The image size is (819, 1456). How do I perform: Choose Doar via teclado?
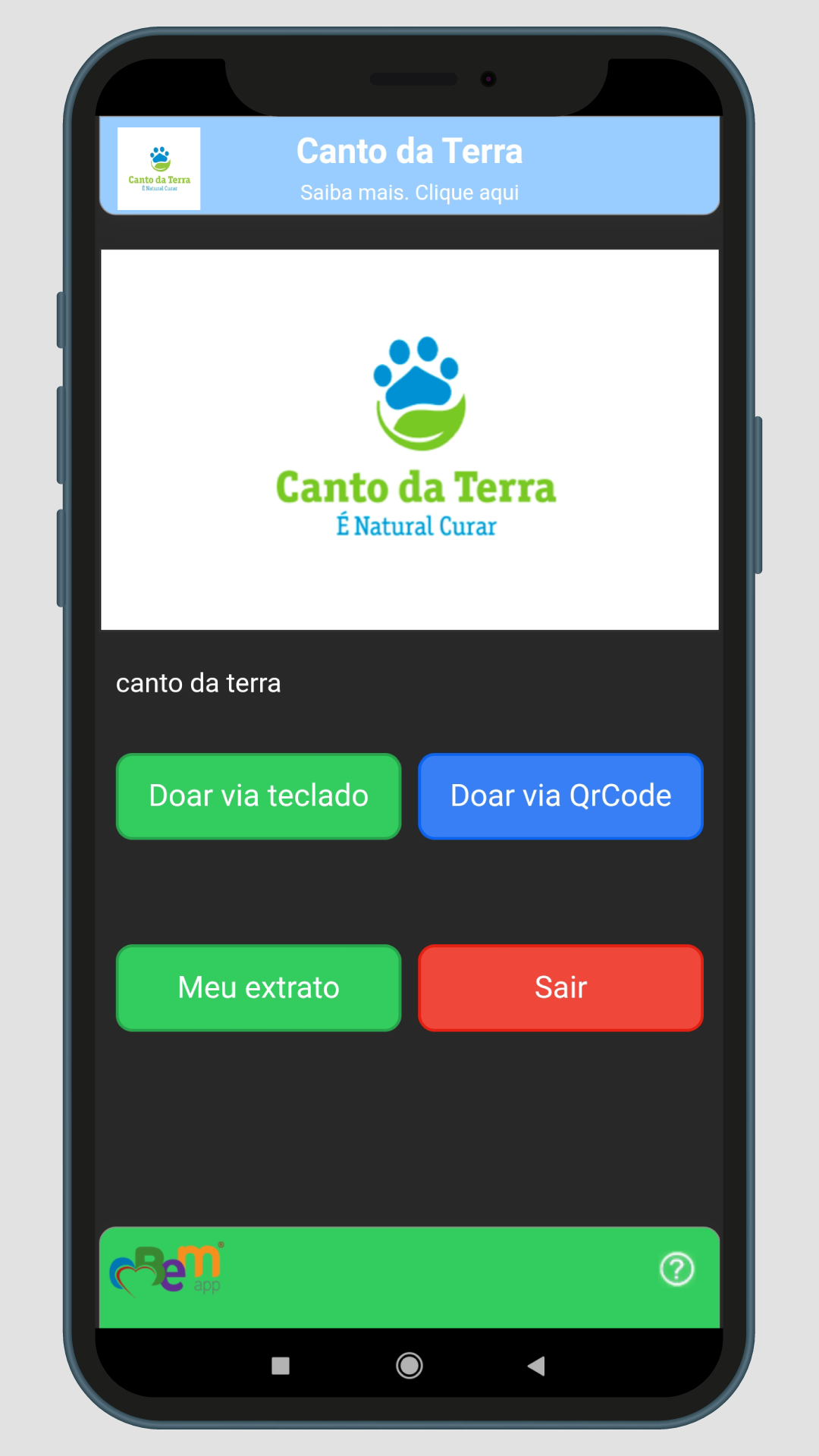259,796
